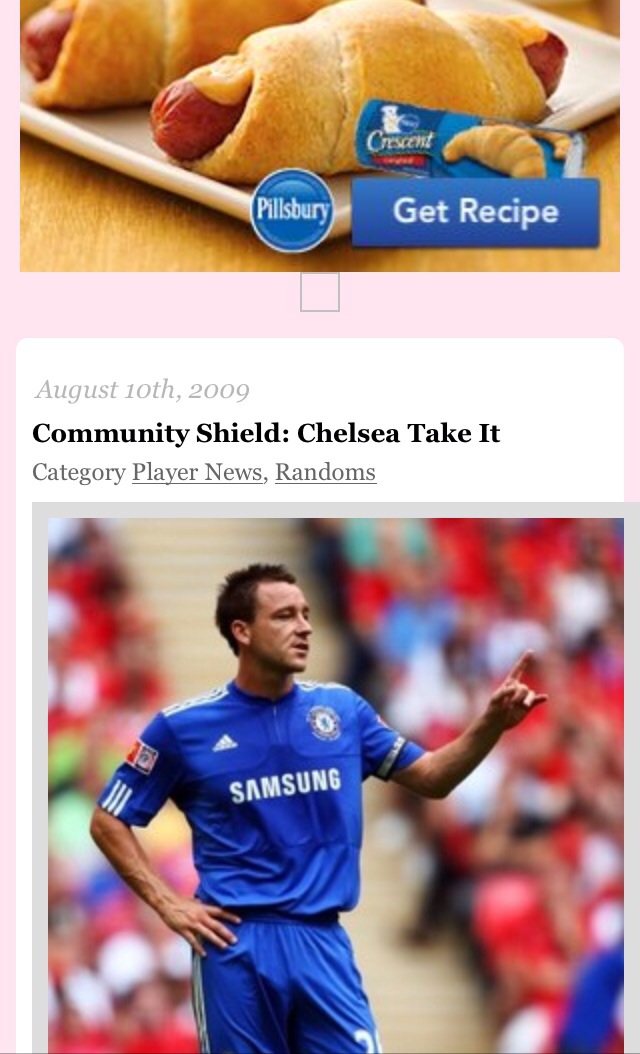The width and height of the screenshot is (640, 1054).
Task: Open the Randoms category link
Action: (x=325, y=472)
